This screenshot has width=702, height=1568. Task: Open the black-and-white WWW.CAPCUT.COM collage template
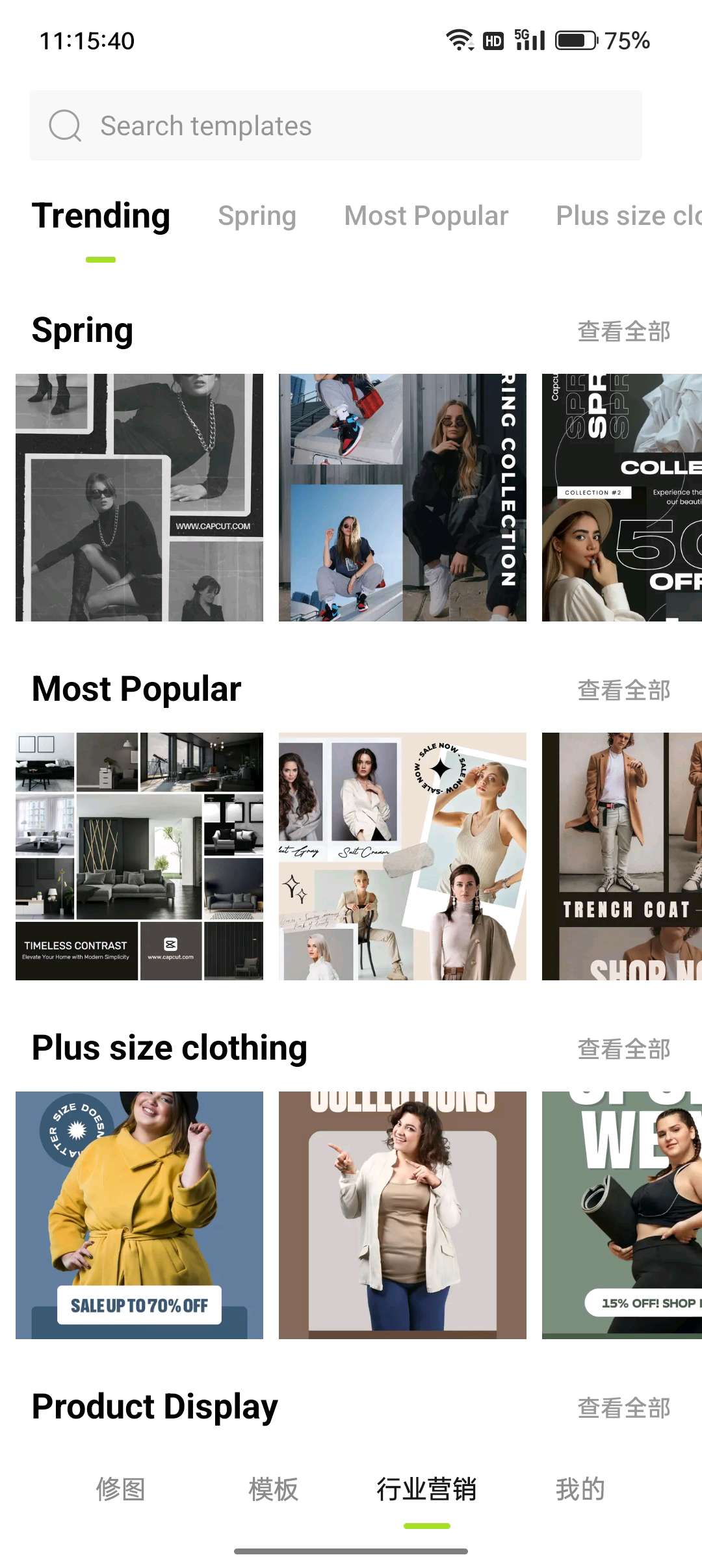tap(139, 497)
